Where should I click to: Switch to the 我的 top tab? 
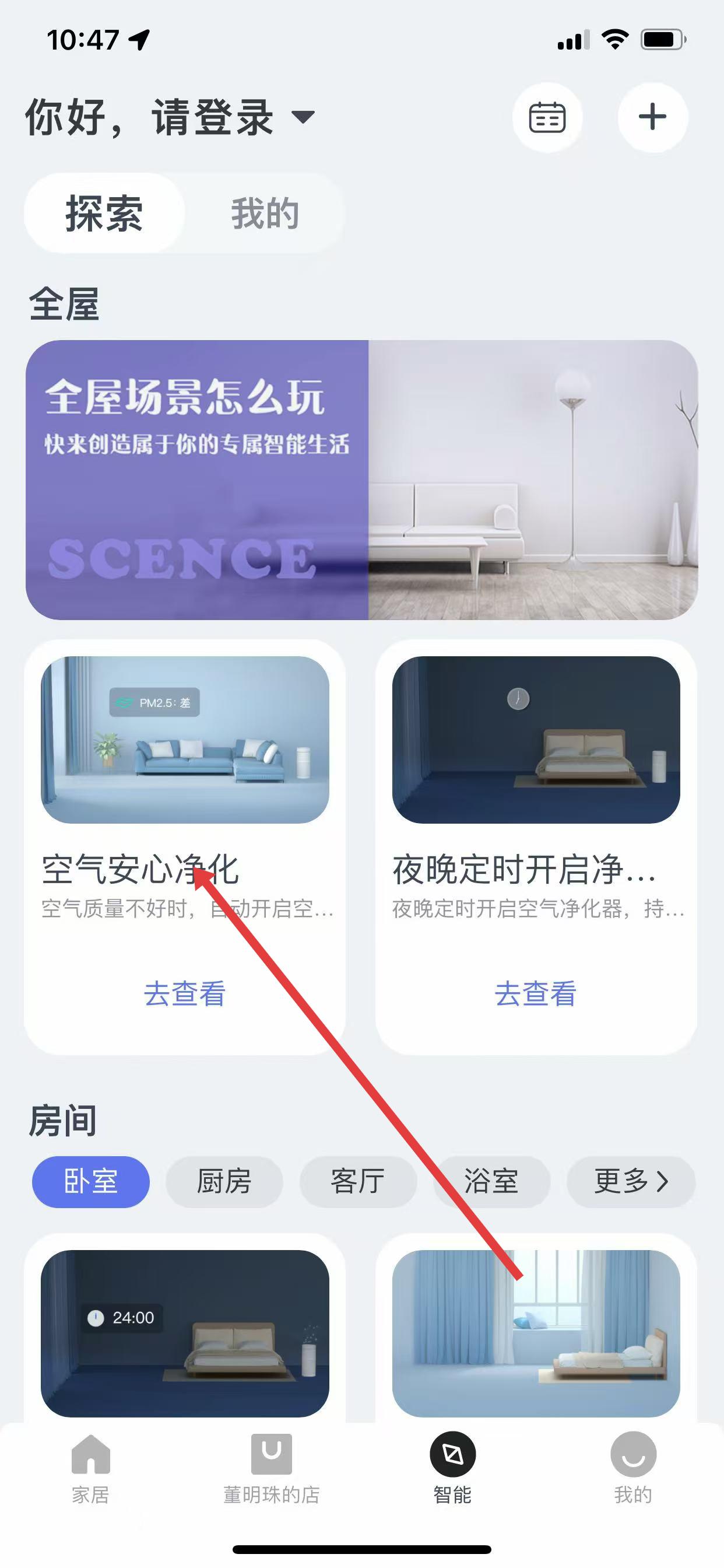pos(265,213)
